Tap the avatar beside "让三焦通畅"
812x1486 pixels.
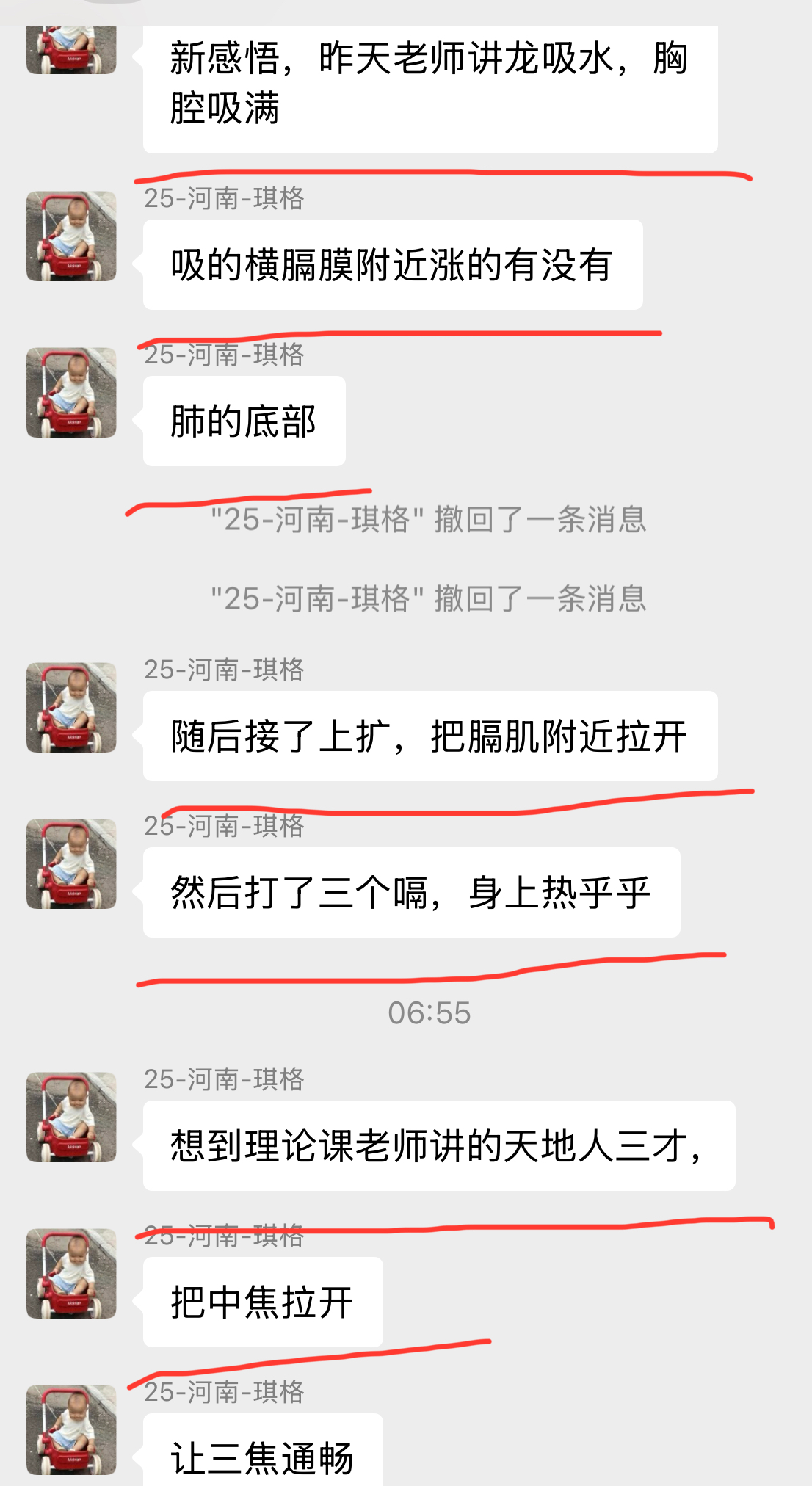point(71,1430)
